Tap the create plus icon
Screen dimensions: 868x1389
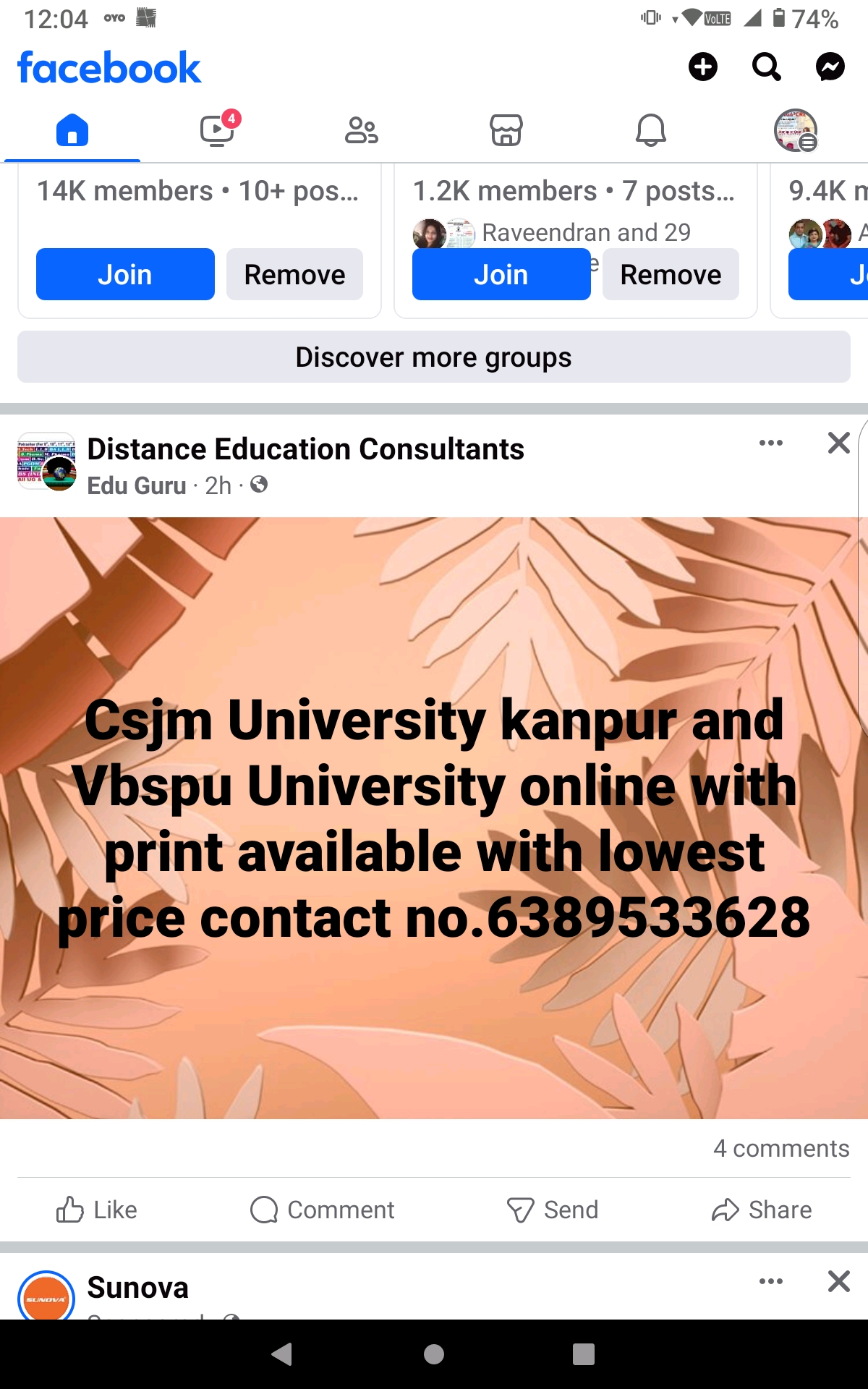pos(702,67)
